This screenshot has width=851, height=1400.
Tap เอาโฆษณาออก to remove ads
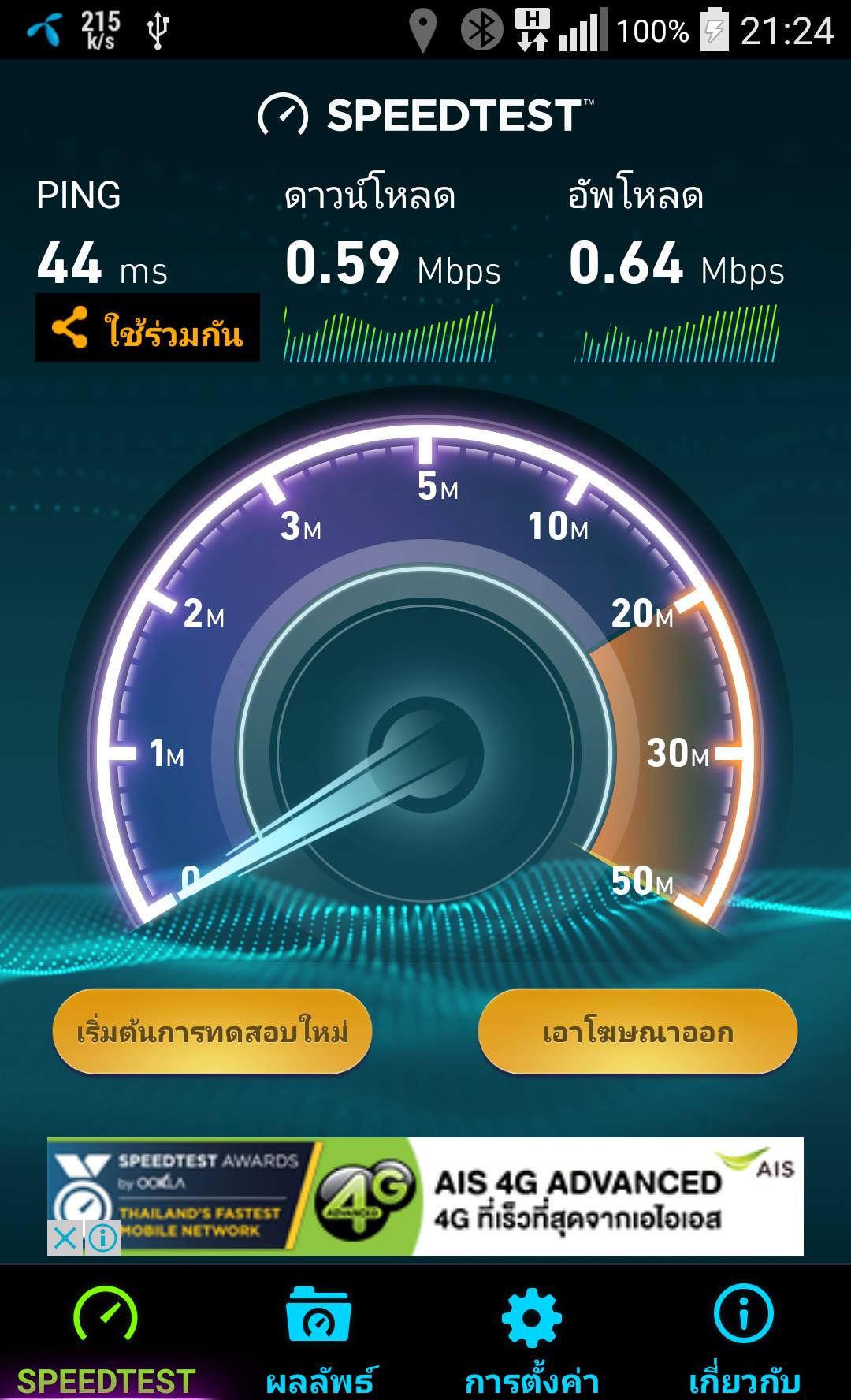click(637, 1031)
